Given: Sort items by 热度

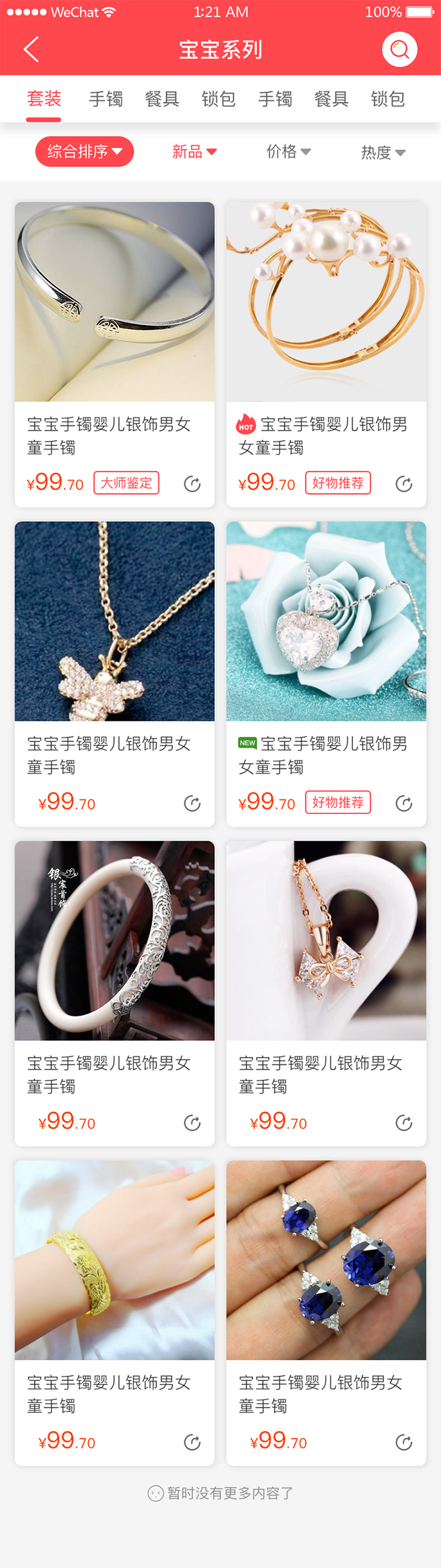Looking at the screenshot, I should pyautogui.click(x=383, y=153).
